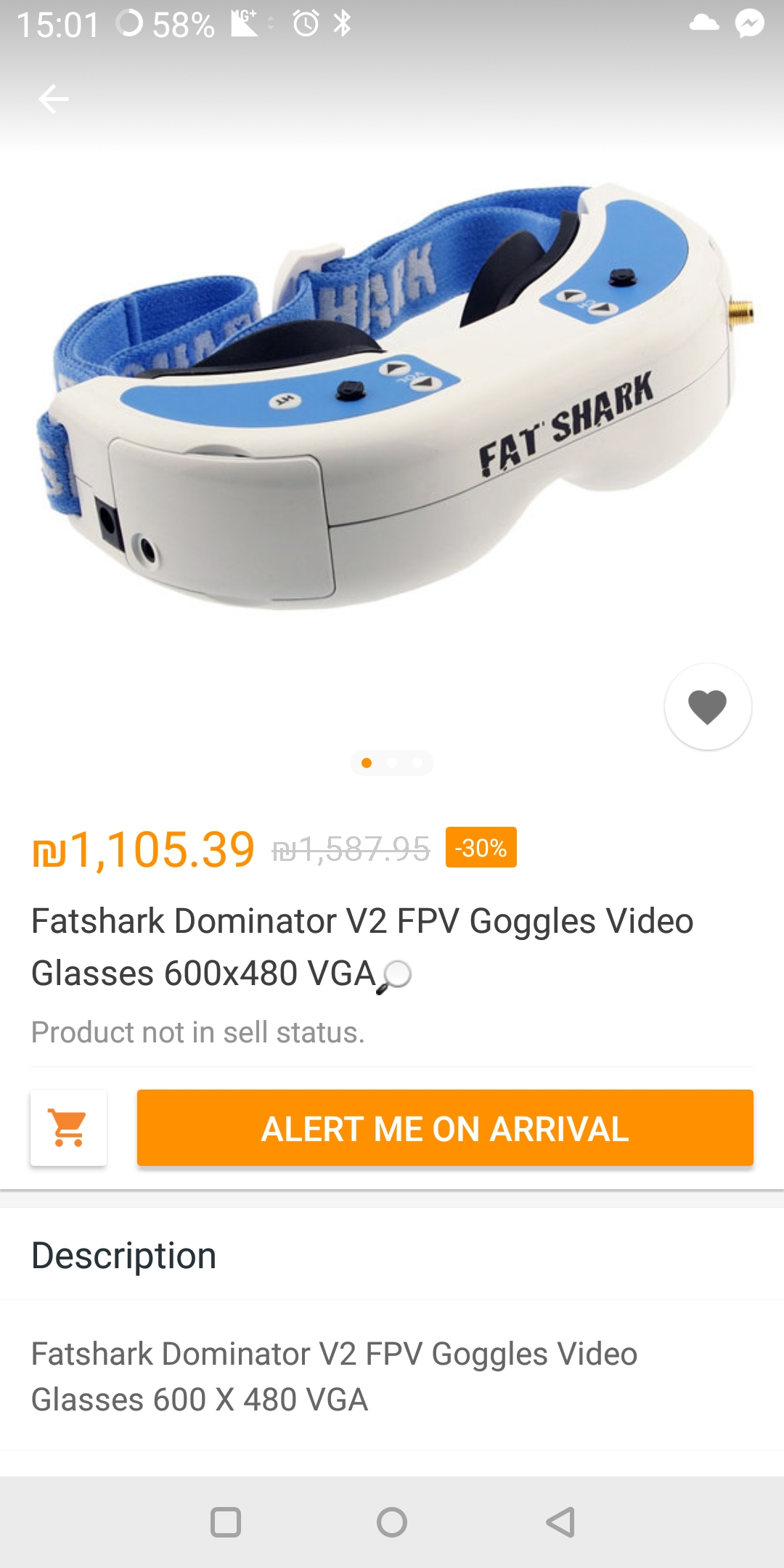Go back using the top arrow
Image resolution: width=784 pixels, height=1568 pixels.
pyautogui.click(x=53, y=99)
